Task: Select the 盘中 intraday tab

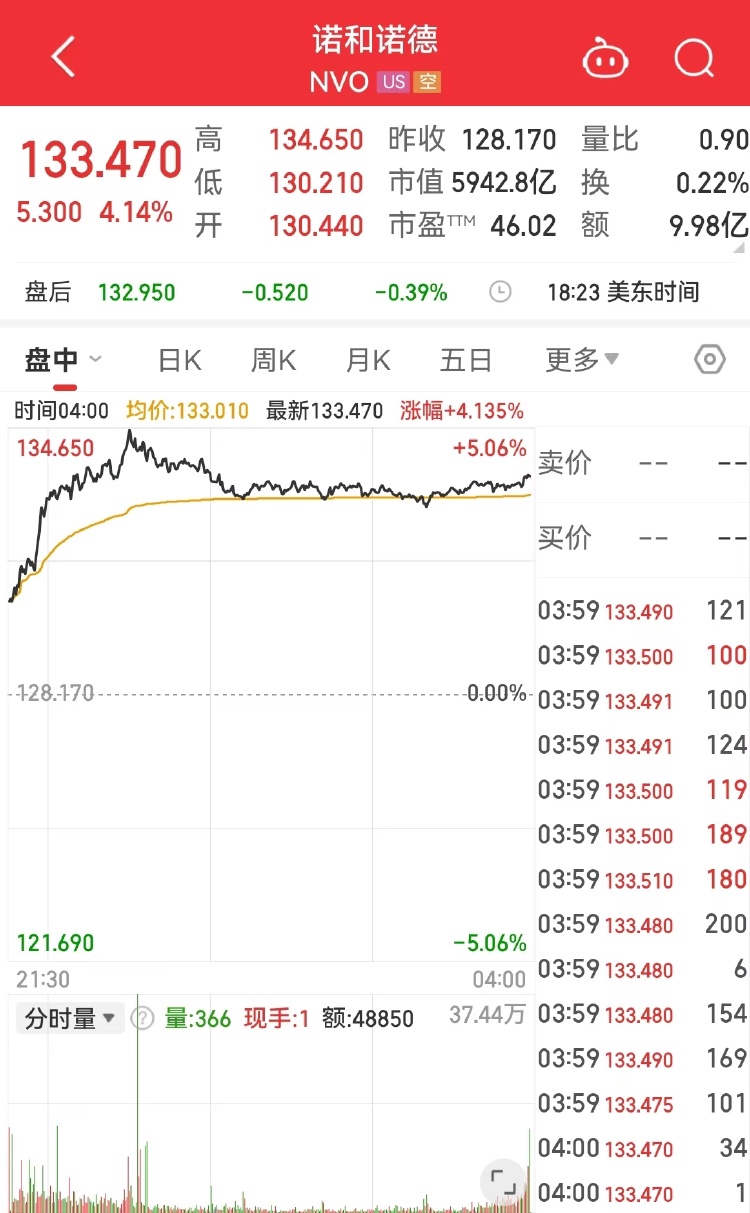Action: 64,360
